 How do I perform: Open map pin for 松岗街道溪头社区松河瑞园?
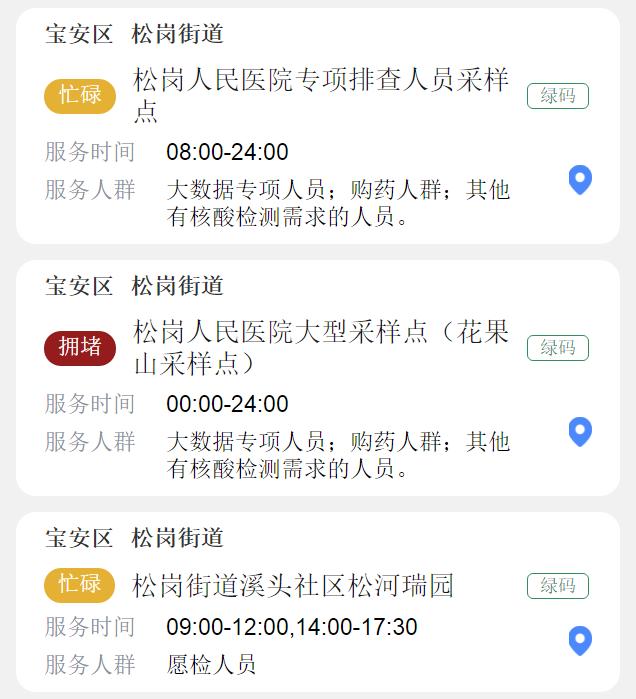pos(580,641)
